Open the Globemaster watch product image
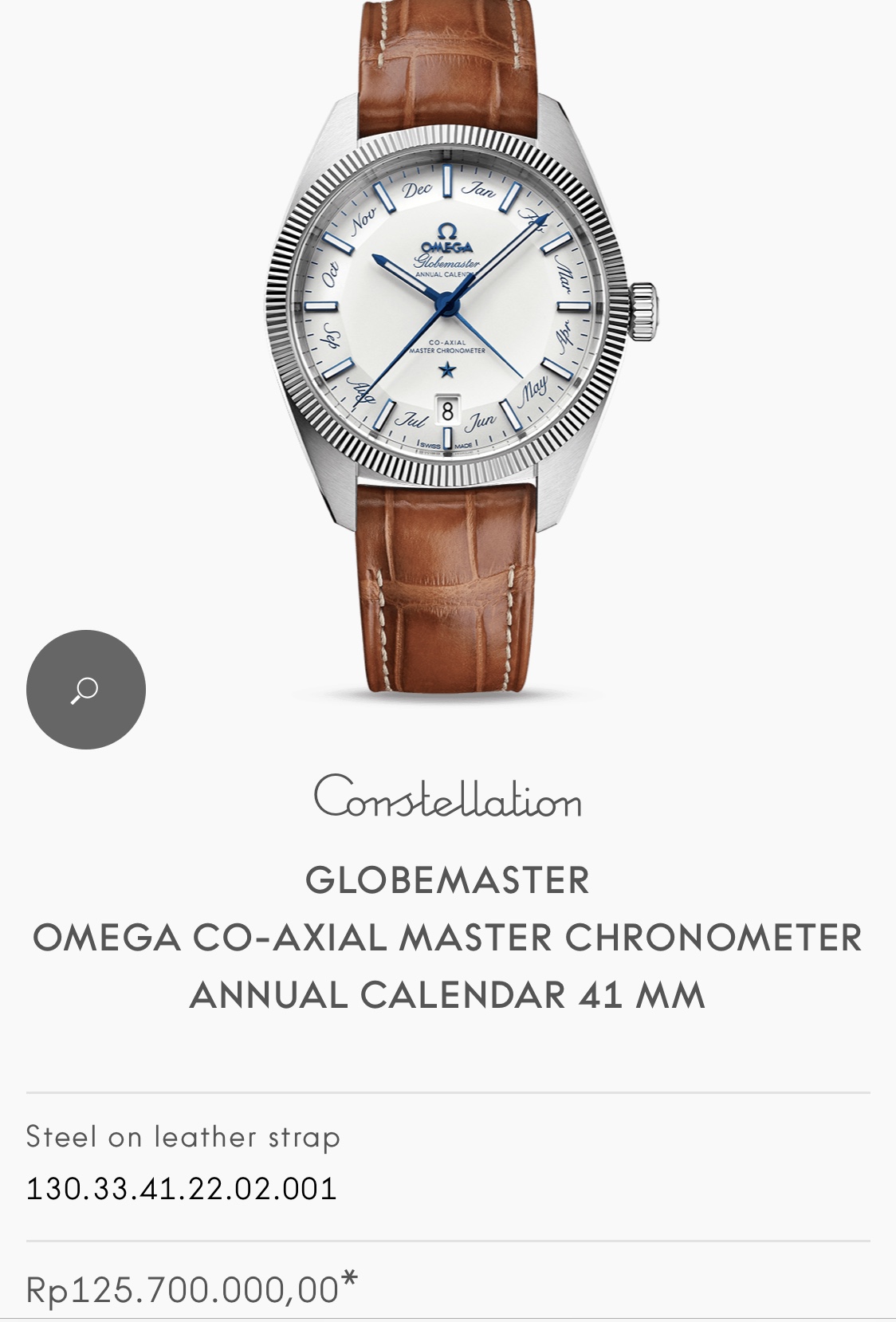896x1322 pixels. pyautogui.click(x=450, y=319)
